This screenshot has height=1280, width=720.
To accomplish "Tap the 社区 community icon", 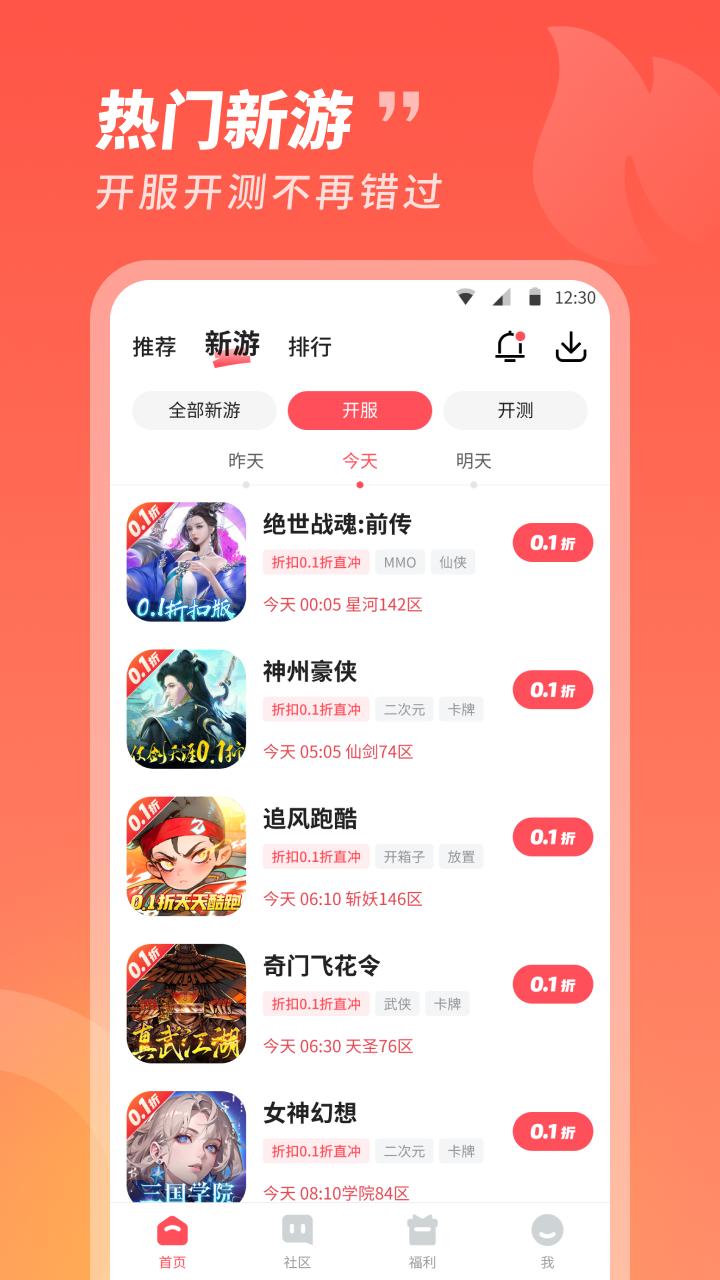I will [x=297, y=1229].
